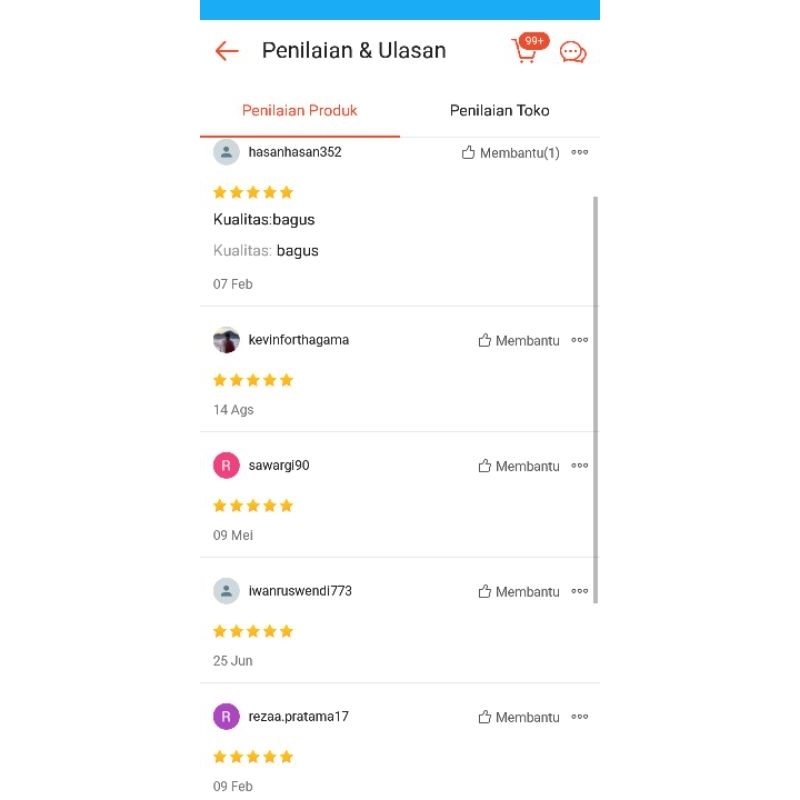View kevinforthagama's profile avatar
Screen dimensions: 800x800
(226, 340)
